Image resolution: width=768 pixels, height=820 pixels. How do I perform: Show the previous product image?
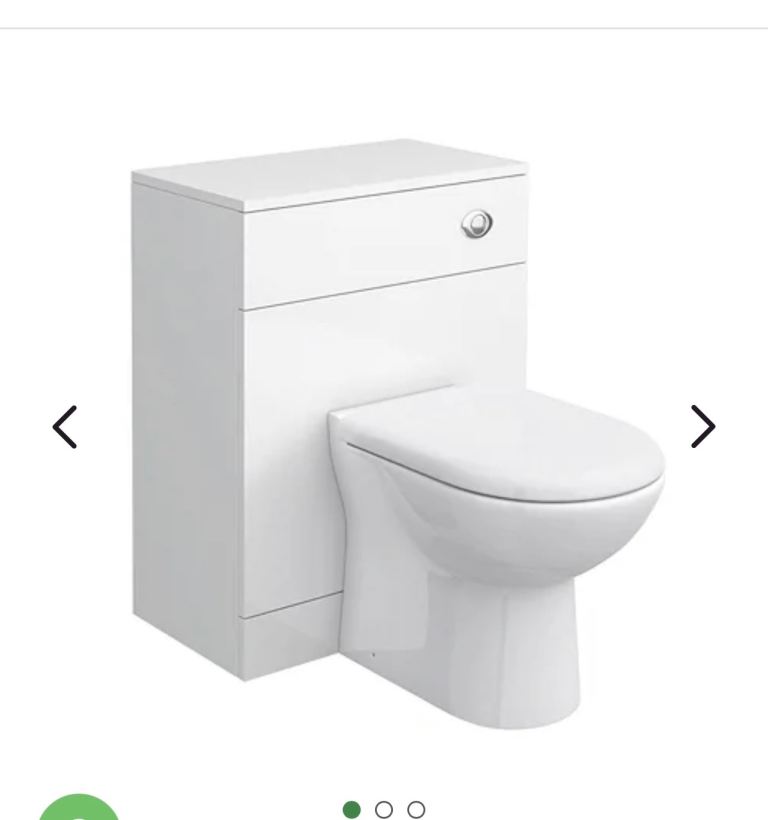[65, 427]
